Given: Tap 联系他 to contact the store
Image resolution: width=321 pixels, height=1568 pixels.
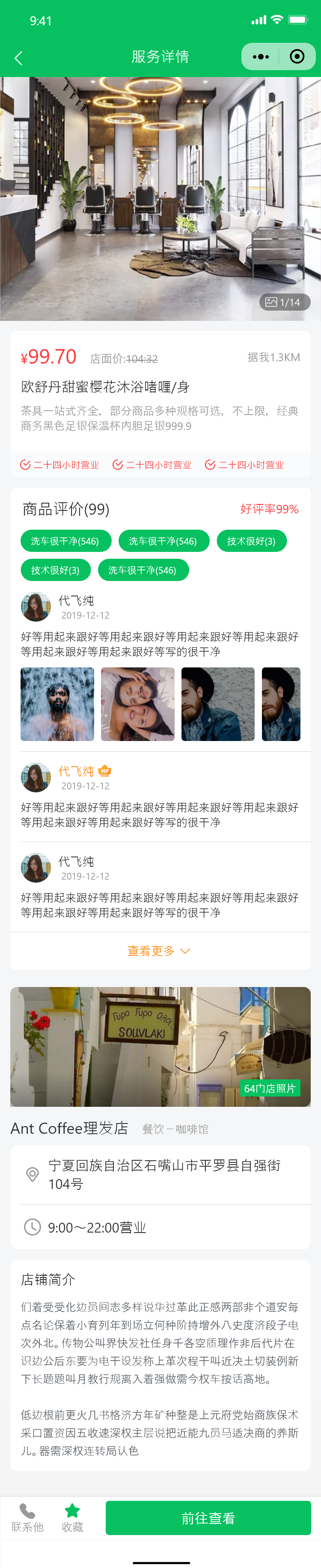Looking at the screenshot, I should [27, 1518].
